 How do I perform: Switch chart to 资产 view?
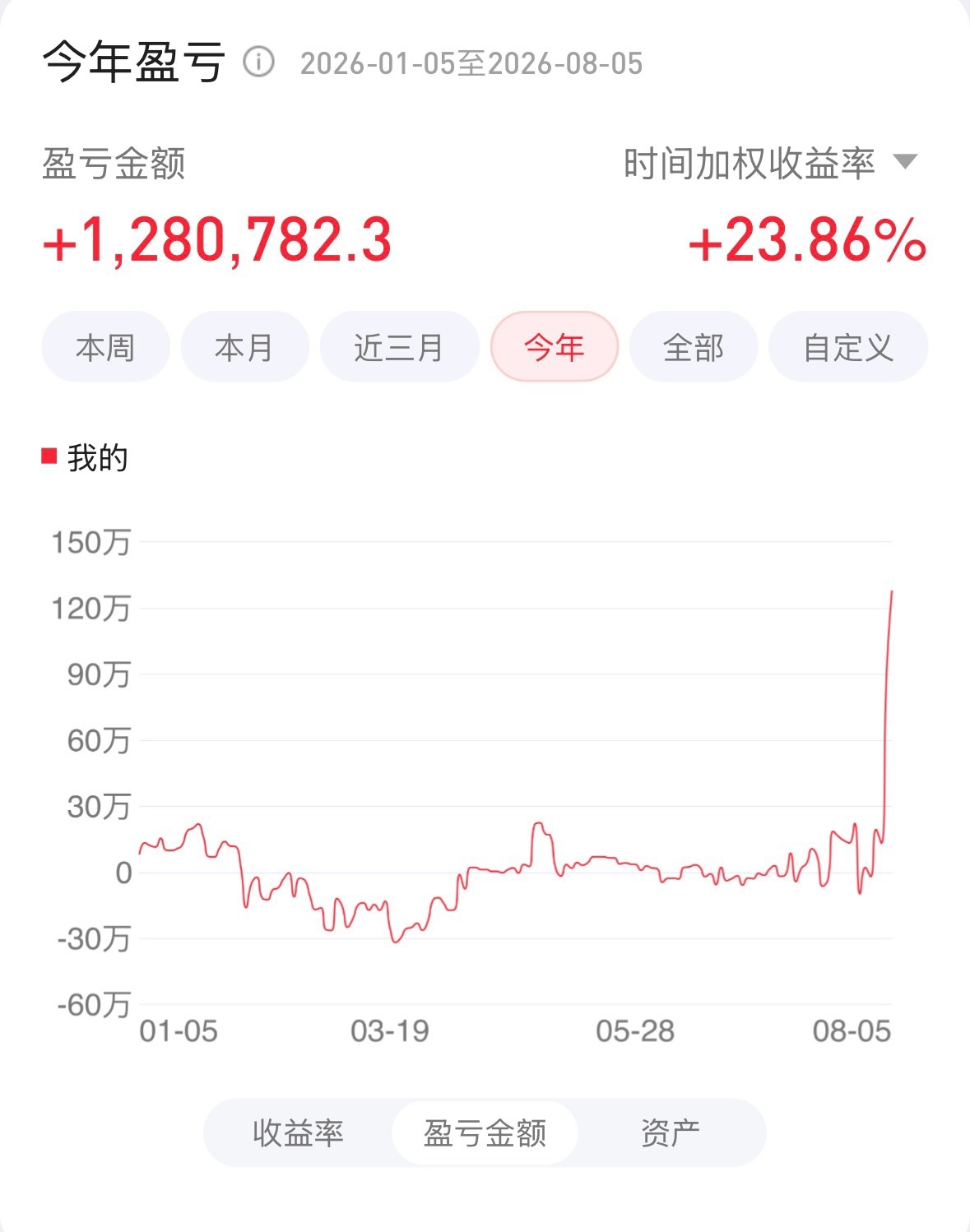(671, 1133)
